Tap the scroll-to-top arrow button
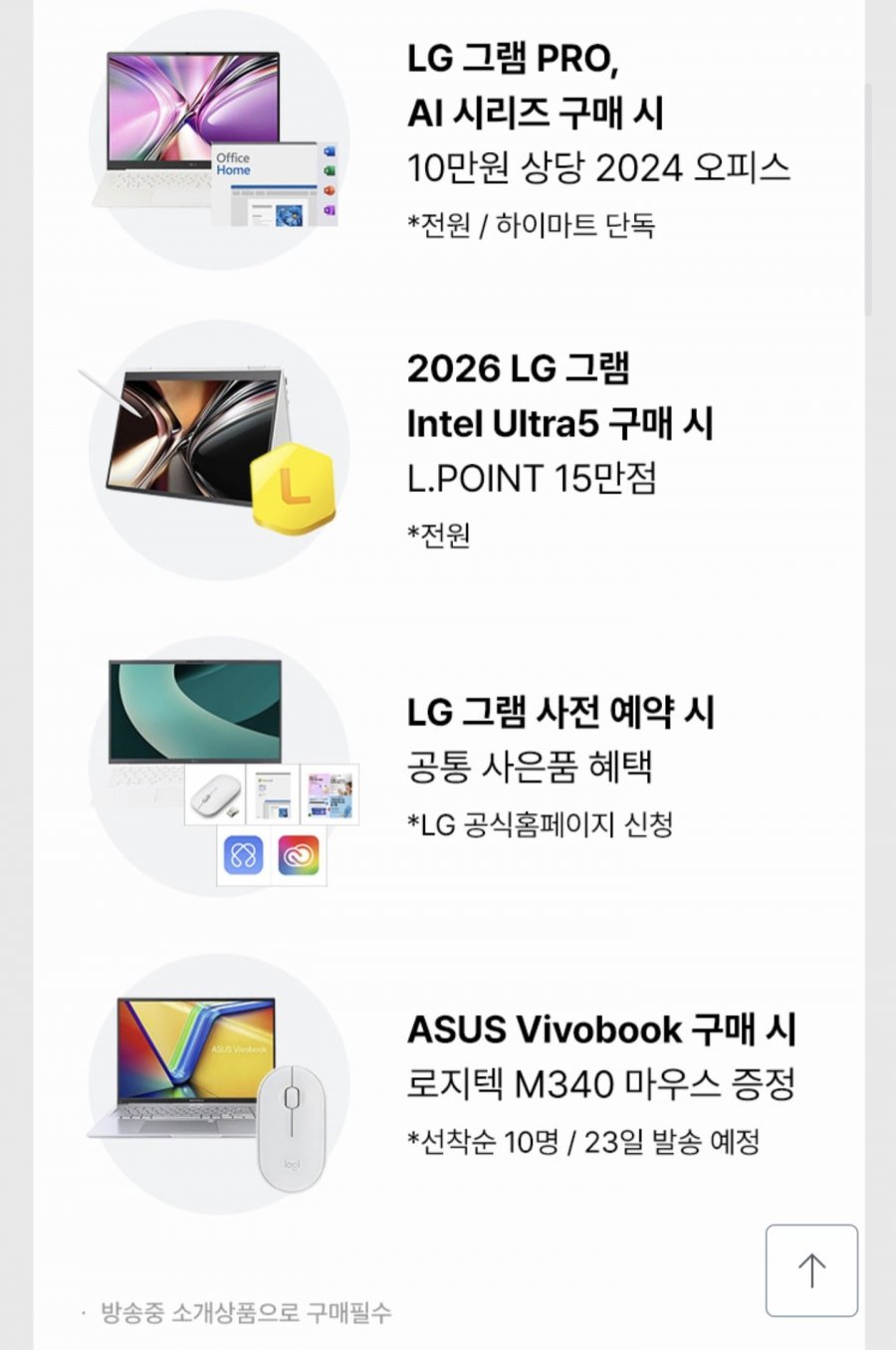Screen dimensions: 896x1350 811,1270
